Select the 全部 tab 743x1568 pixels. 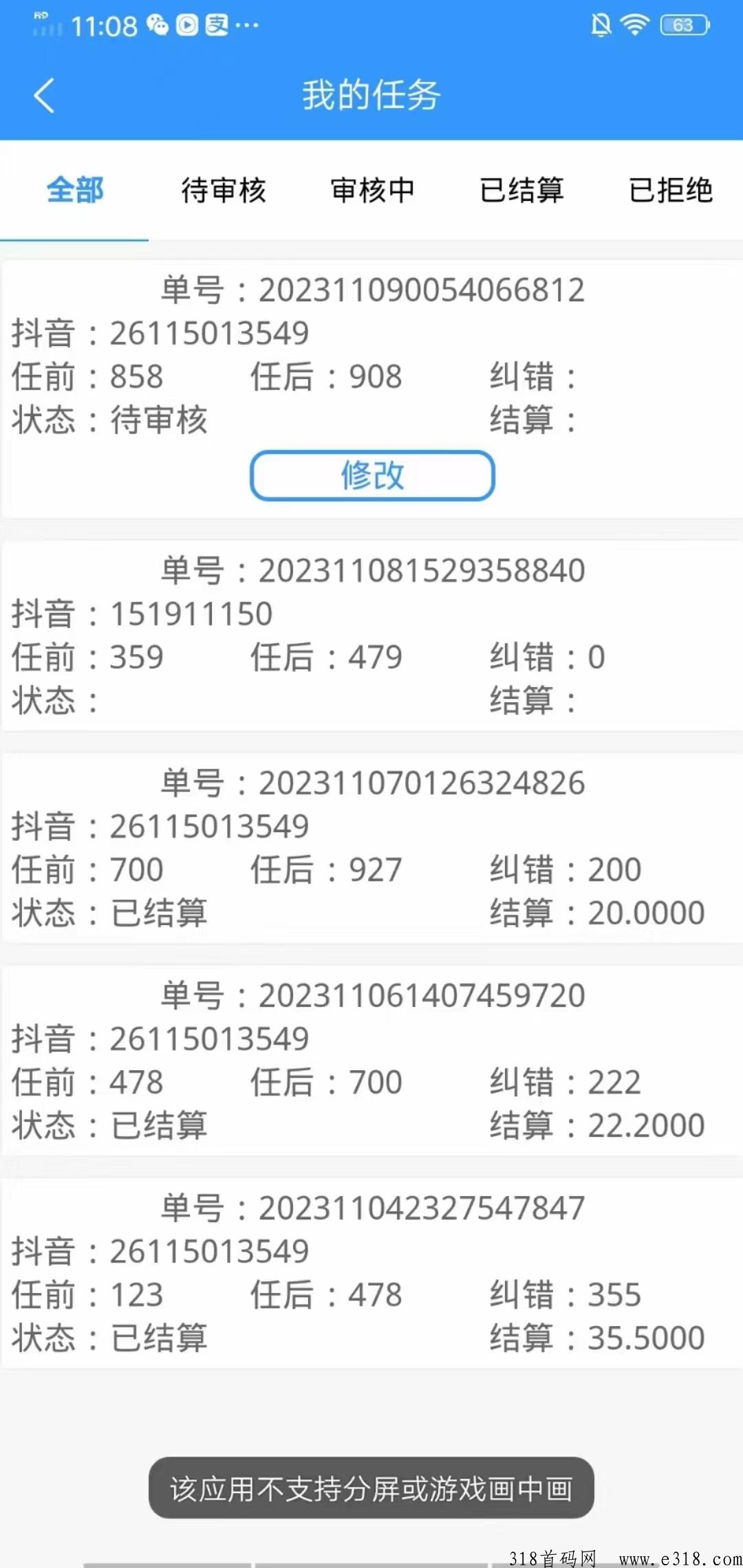click(x=75, y=190)
